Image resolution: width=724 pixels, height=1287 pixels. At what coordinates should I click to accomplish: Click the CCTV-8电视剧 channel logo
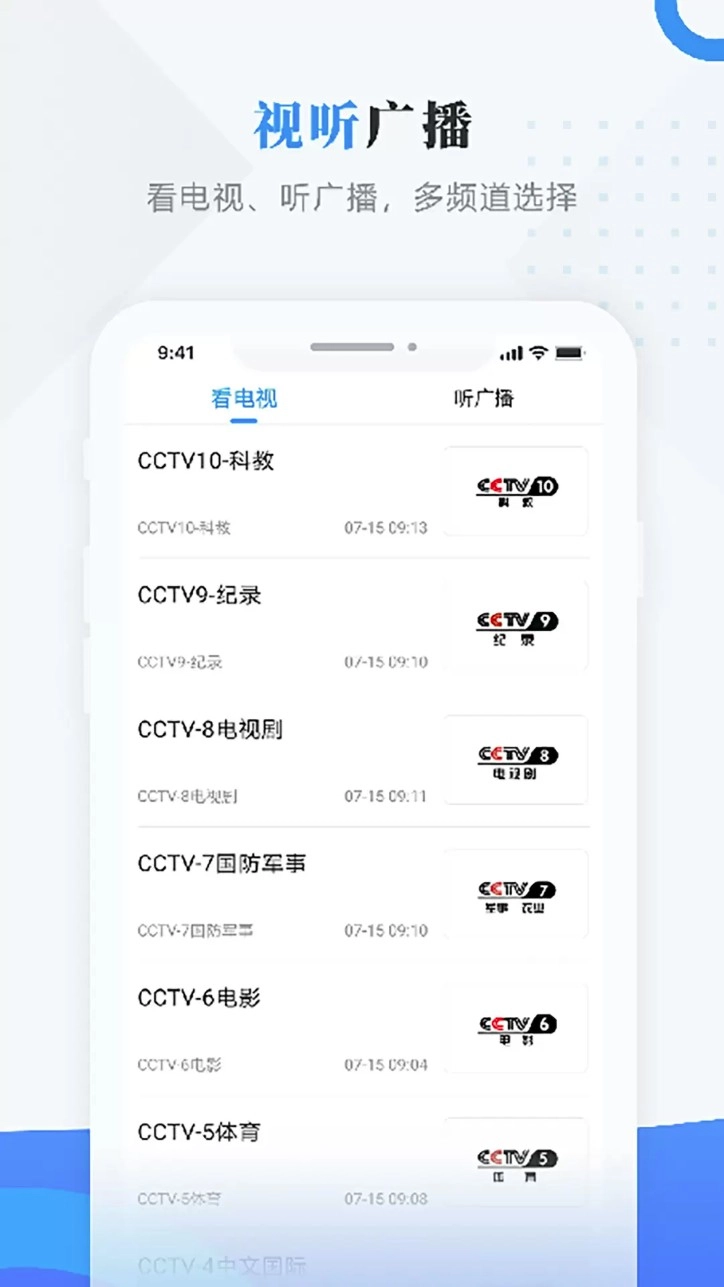[x=516, y=760]
